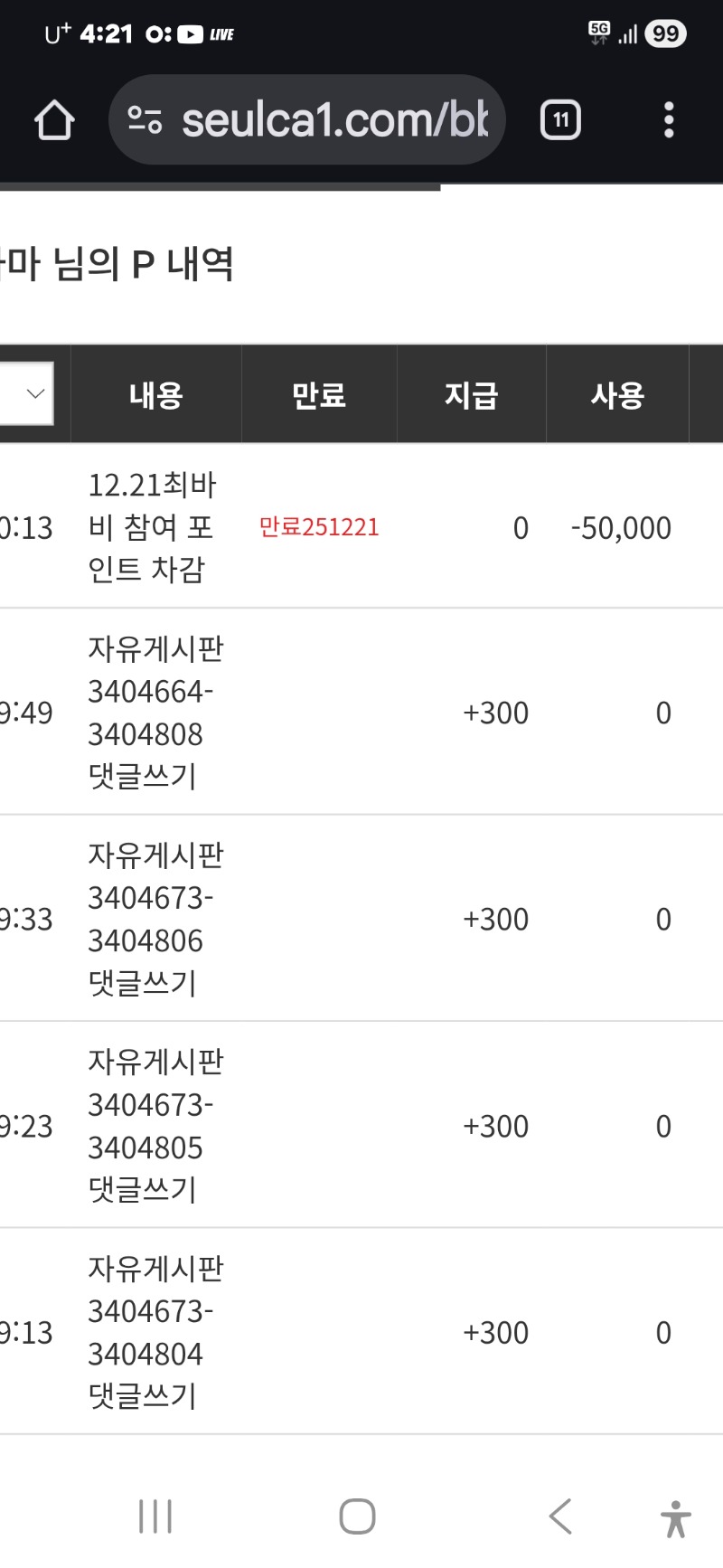Open the accessibility shortcut icon
Viewport: 723px width, 1568px height.
click(x=675, y=1518)
